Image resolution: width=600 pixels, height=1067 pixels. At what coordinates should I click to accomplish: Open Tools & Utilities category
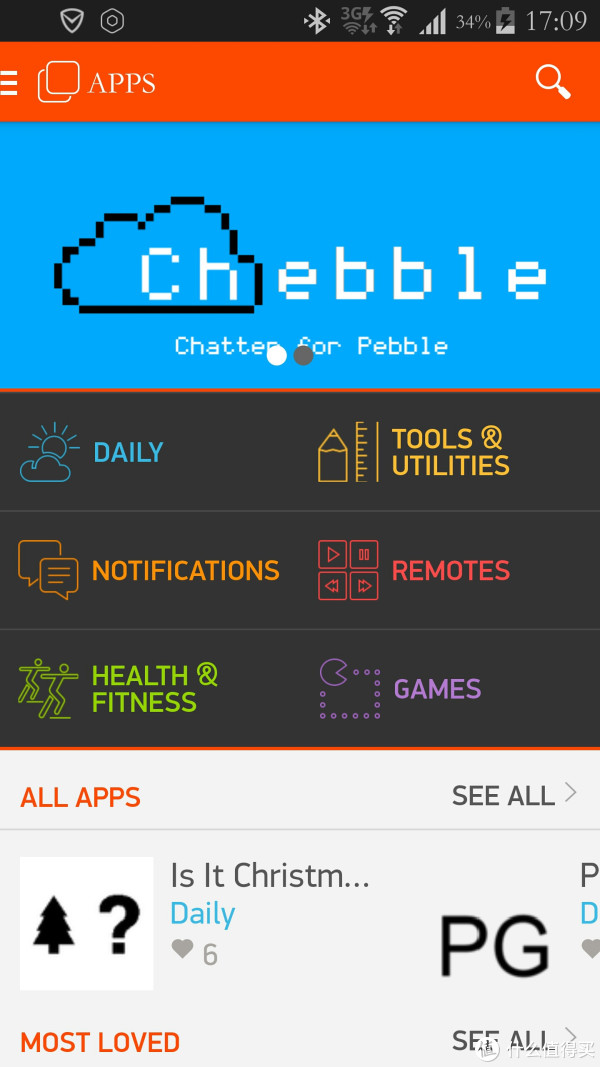pos(449,452)
